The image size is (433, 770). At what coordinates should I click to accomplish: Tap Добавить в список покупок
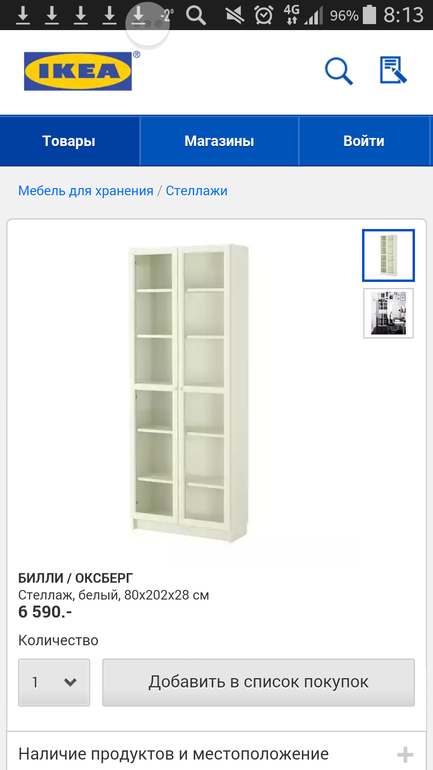258,683
